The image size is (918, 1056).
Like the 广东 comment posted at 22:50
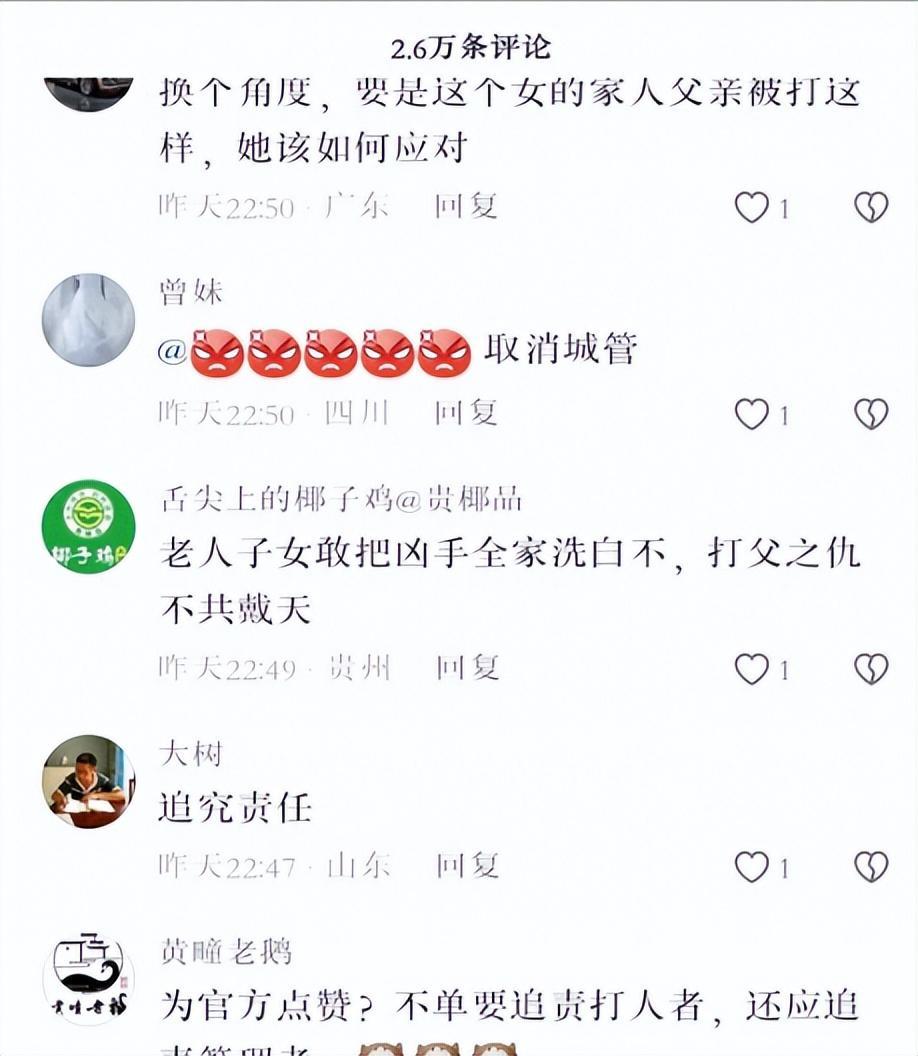point(752,208)
